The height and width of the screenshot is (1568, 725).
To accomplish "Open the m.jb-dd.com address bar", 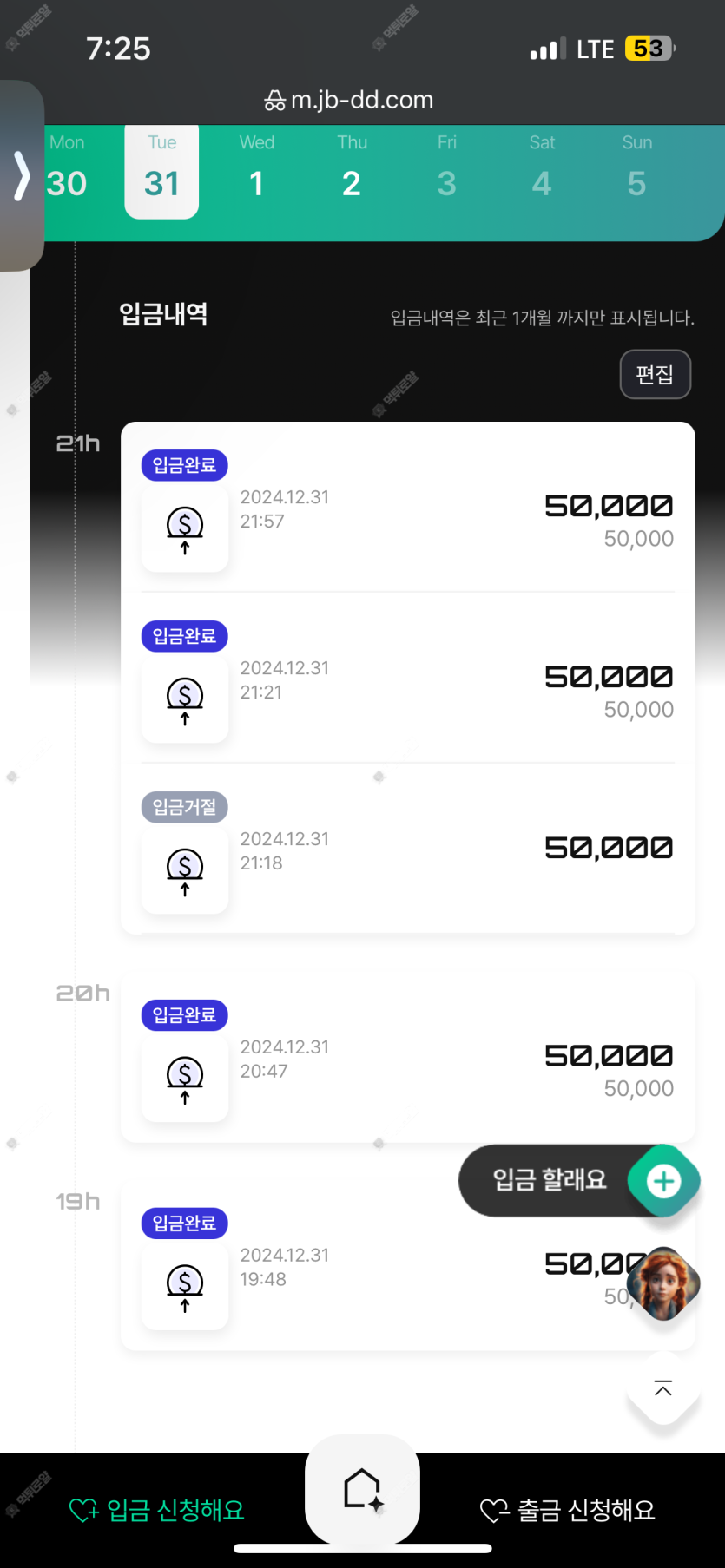I will tap(349, 100).
